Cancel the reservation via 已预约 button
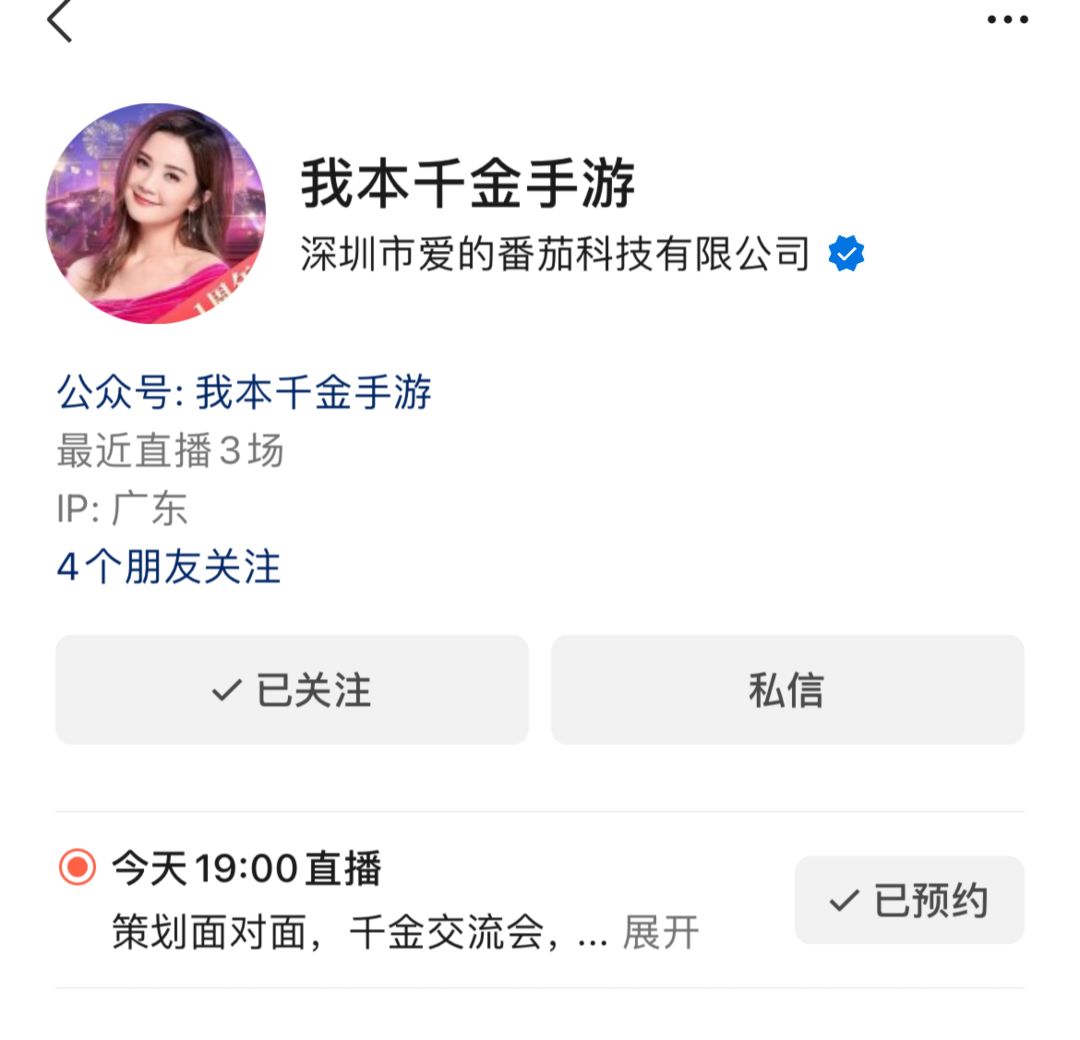 pyautogui.click(x=909, y=900)
